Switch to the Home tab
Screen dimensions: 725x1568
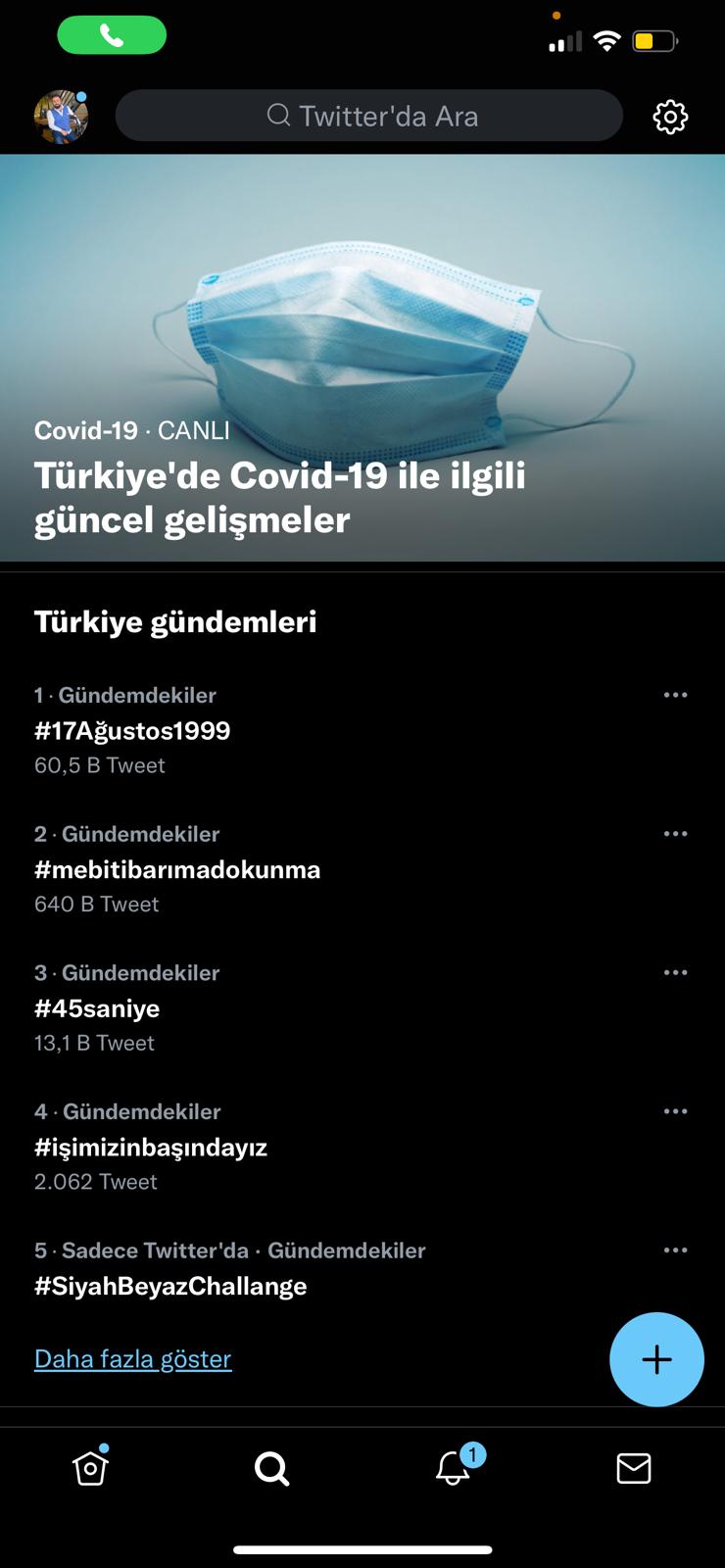tap(90, 1468)
